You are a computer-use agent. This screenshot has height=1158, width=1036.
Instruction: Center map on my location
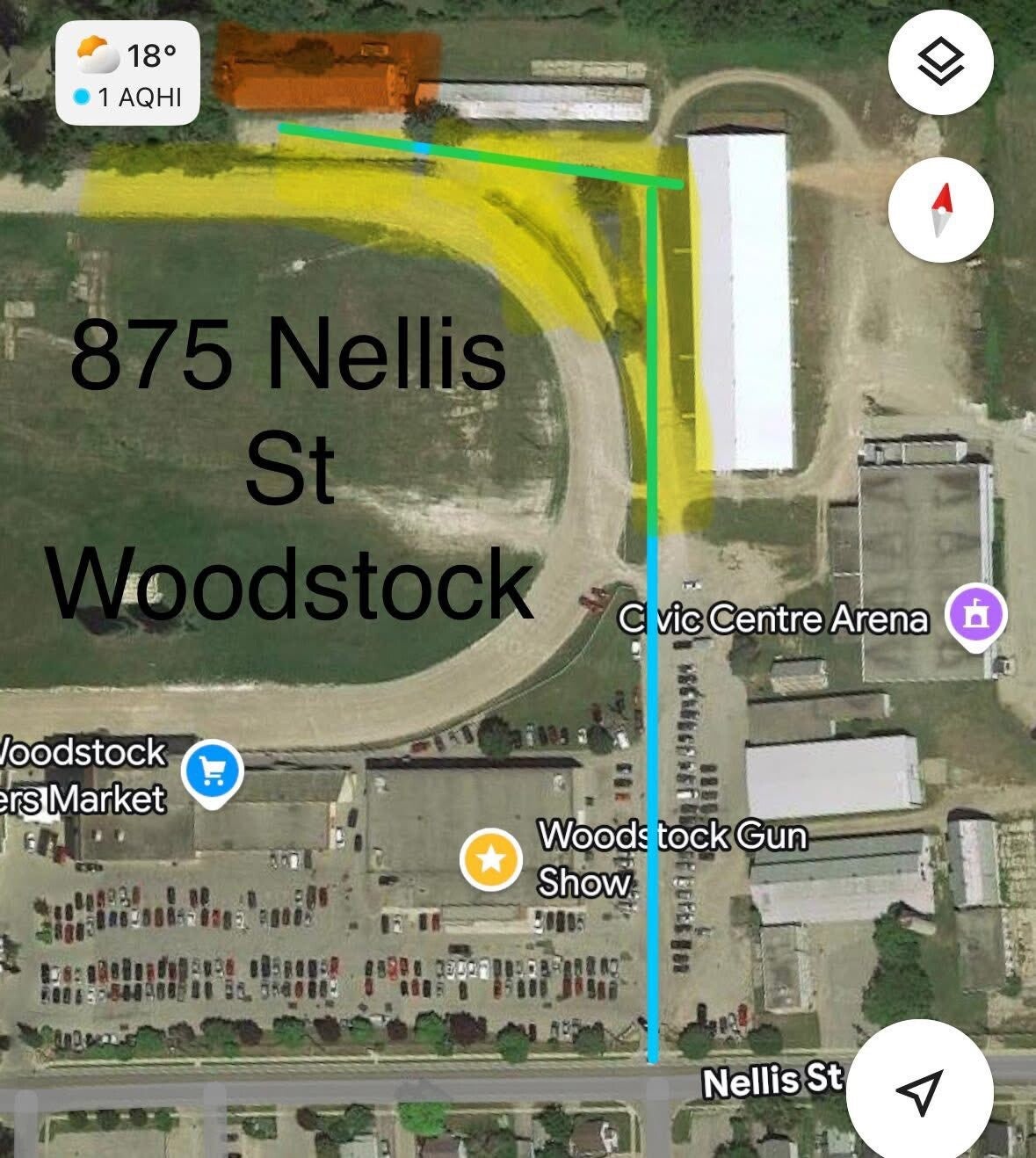919,1090
